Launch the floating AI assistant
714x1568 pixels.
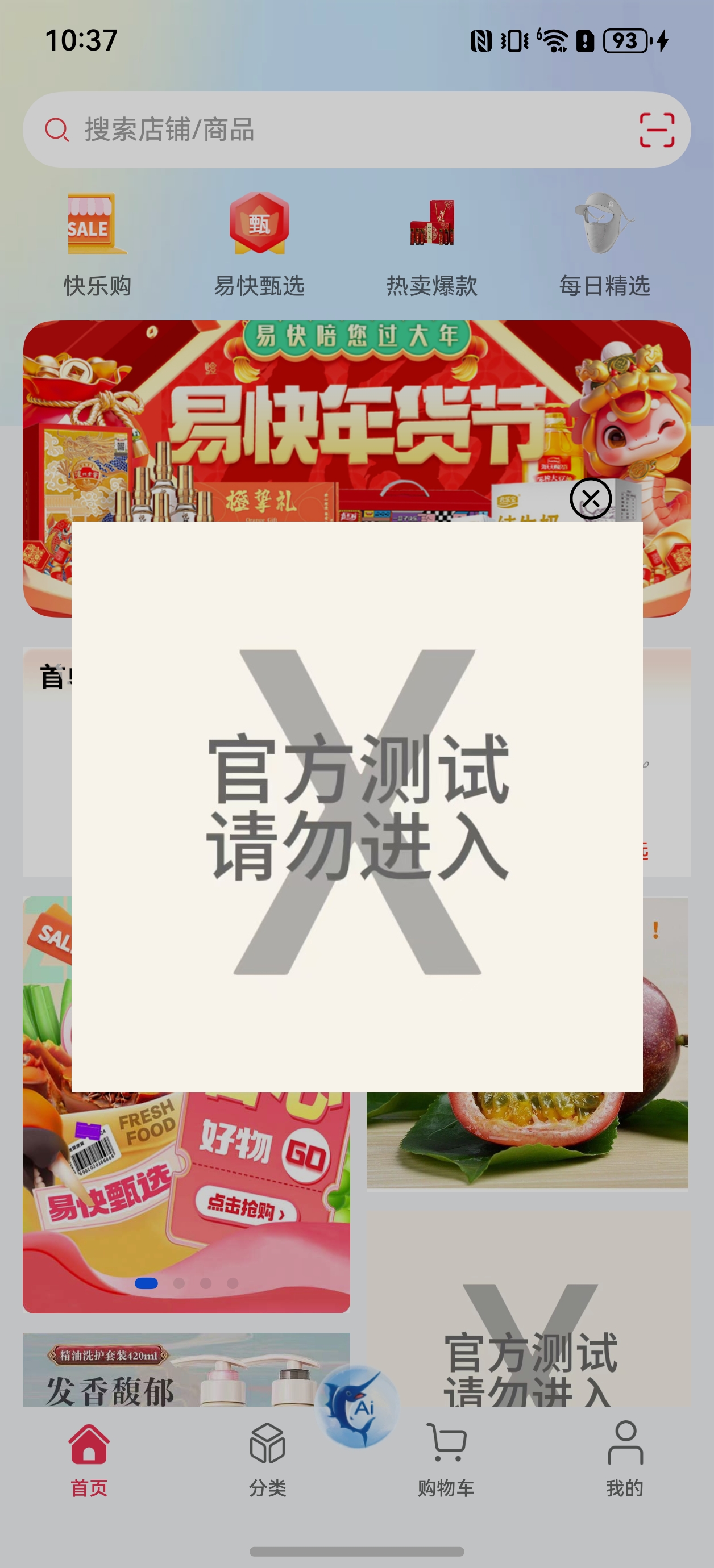pyautogui.click(x=358, y=1406)
